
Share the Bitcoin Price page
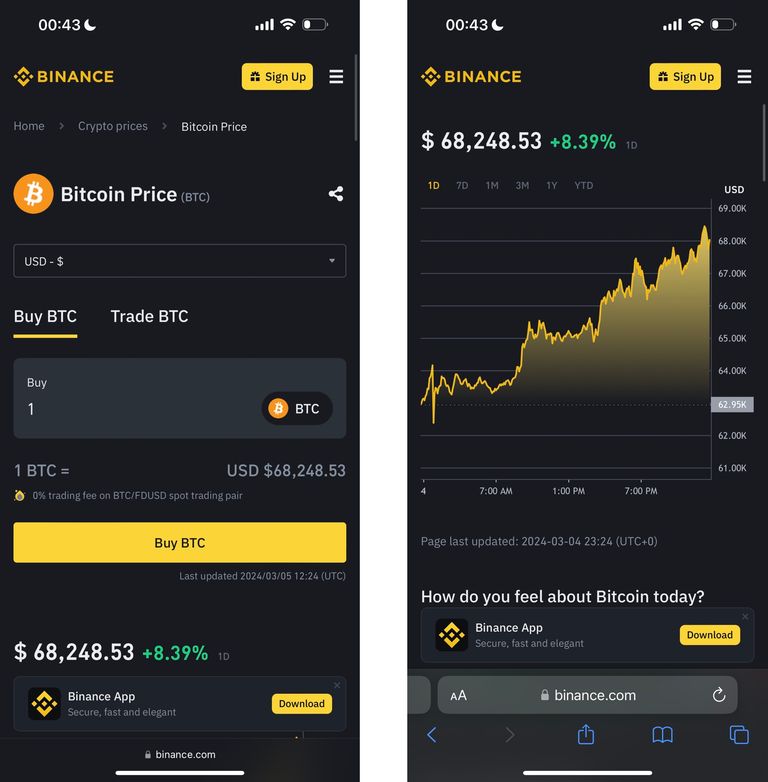[x=335, y=194]
